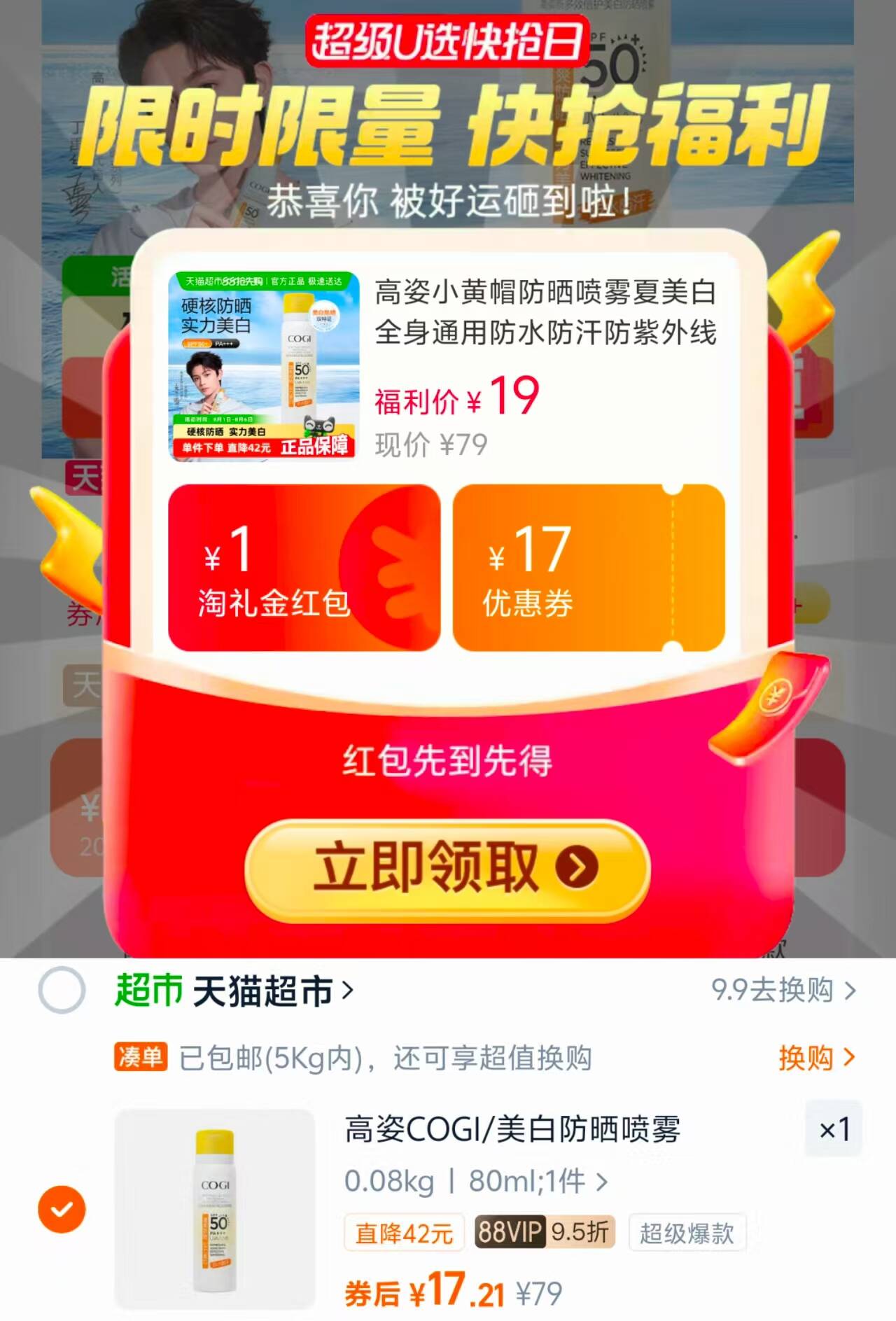Click the ¥17 优惠券 coupon card
Screen dimensions: 896x1321
(591, 567)
